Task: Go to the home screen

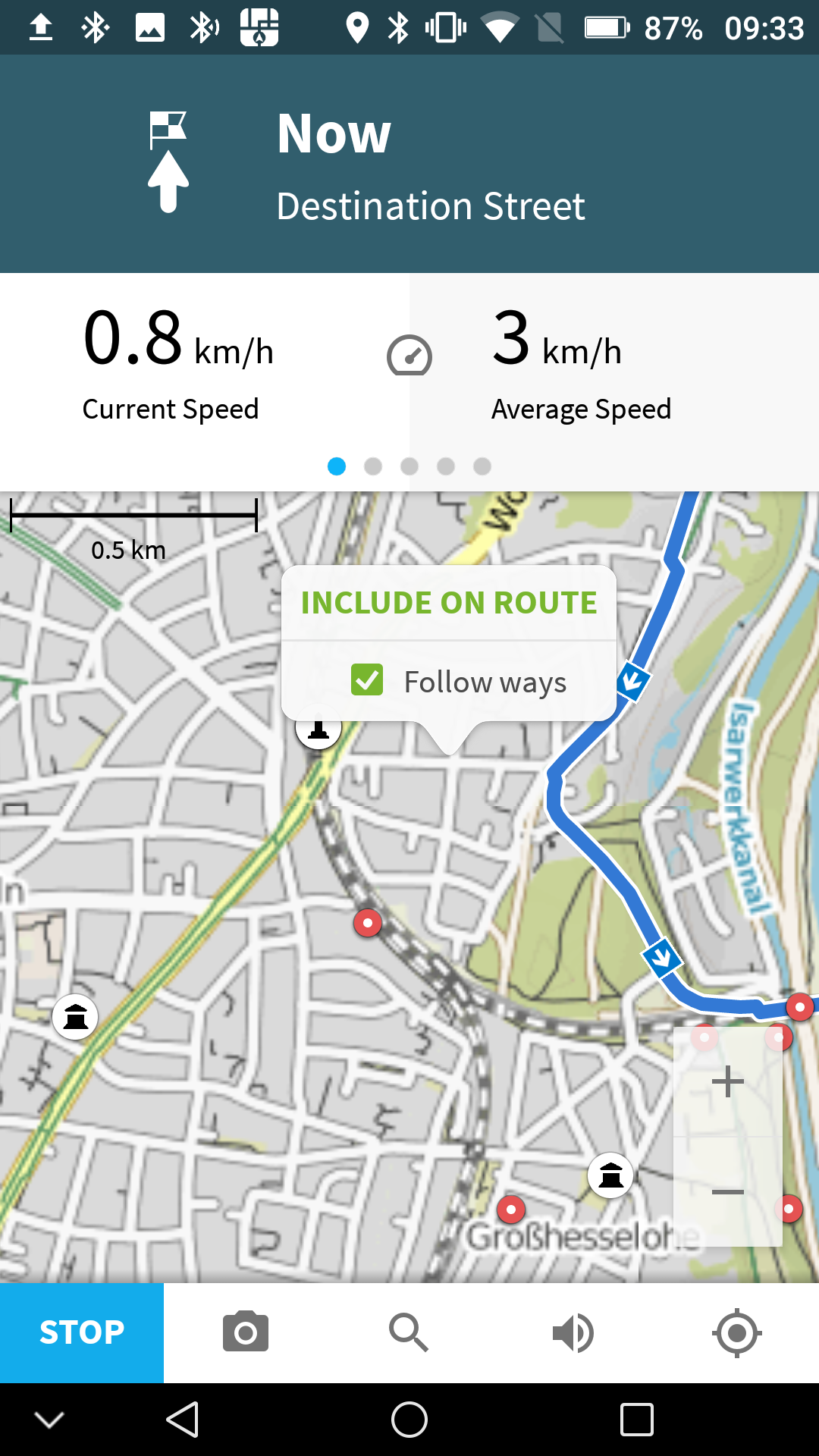Action: click(x=409, y=1420)
